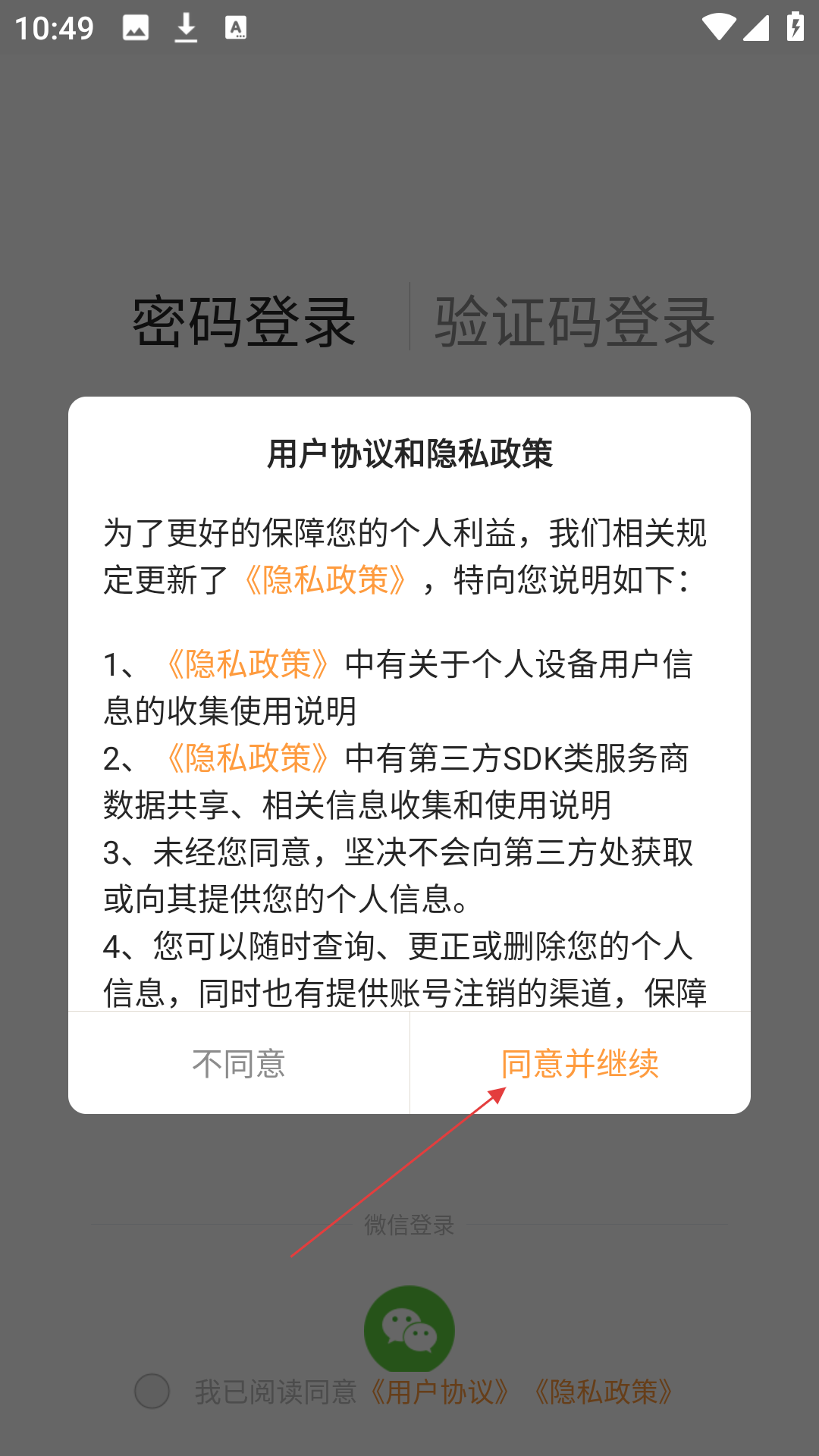Open 《隐私政策》 link in item 1
Image resolution: width=819 pixels, height=1456 pixels.
coord(247,664)
